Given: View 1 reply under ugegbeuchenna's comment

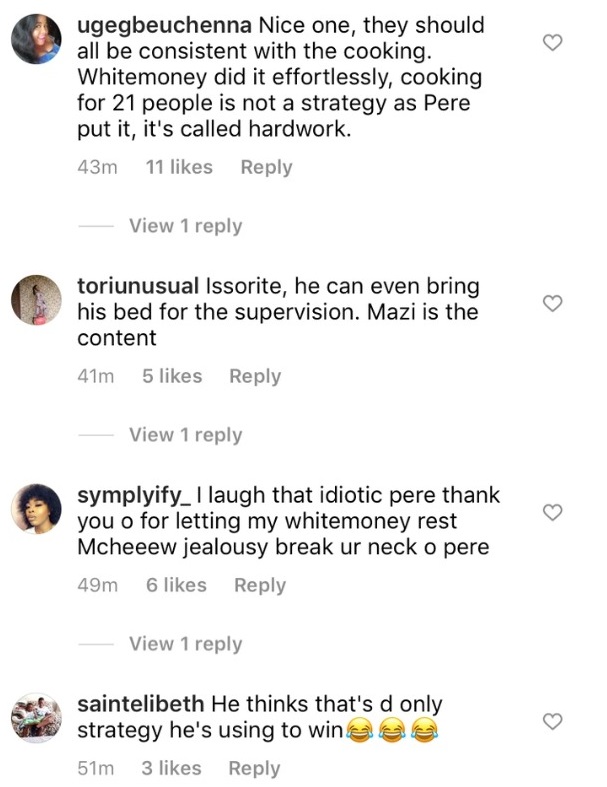Looking at the screenshot, I should coord(185,227).
